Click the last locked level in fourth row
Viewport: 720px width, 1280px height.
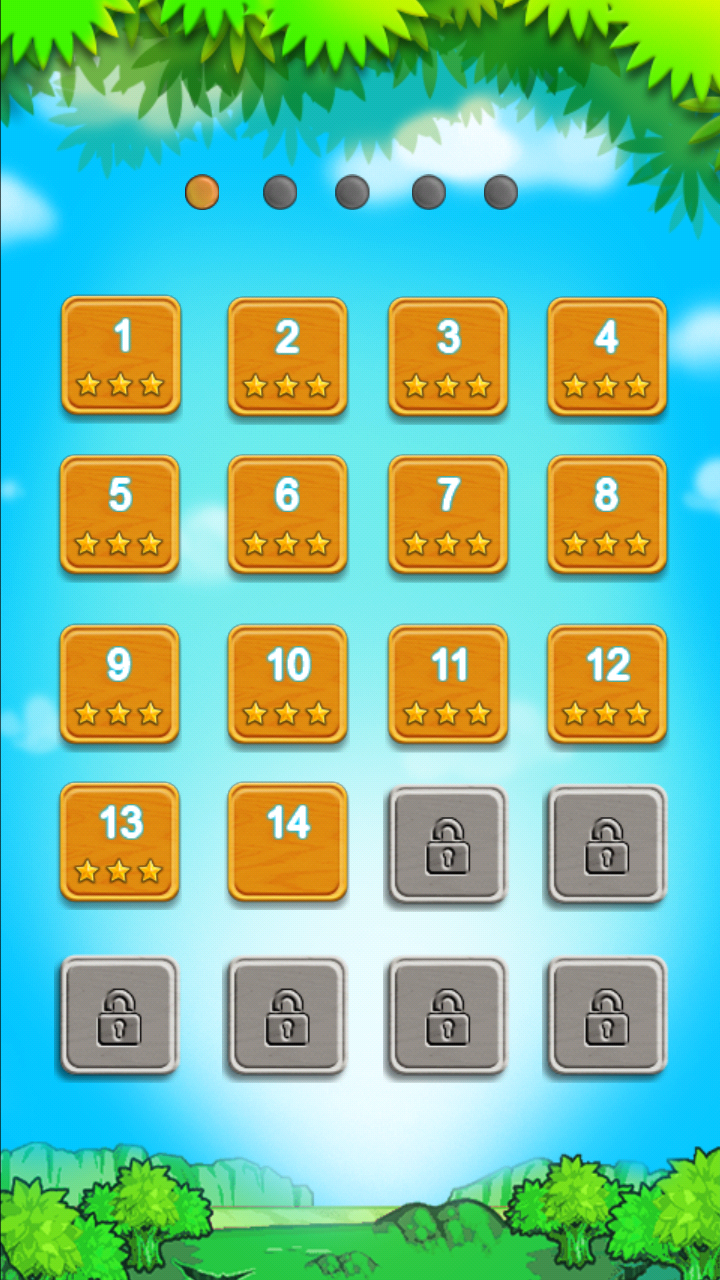click(606, 843)
